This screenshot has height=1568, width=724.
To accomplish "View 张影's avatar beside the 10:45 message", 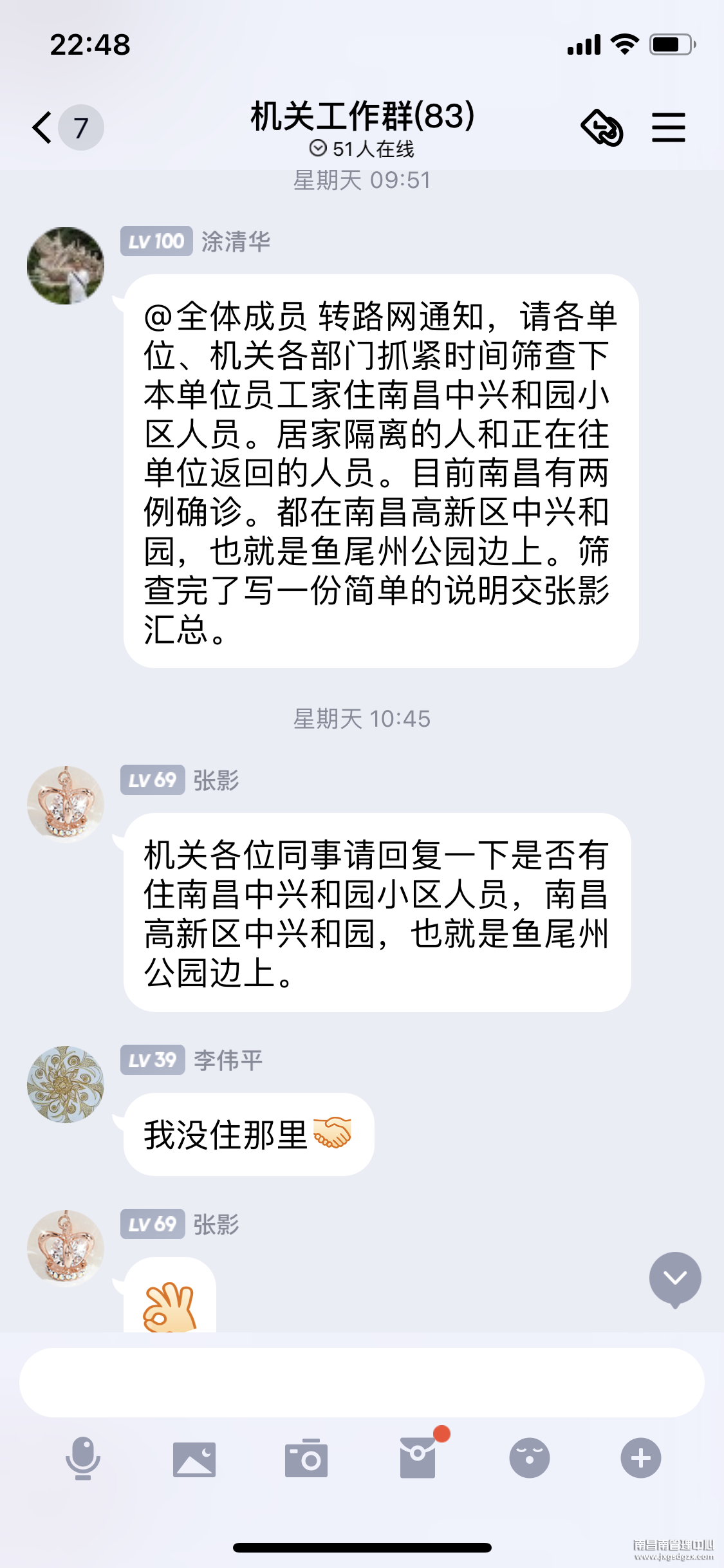I will point(66,804).
